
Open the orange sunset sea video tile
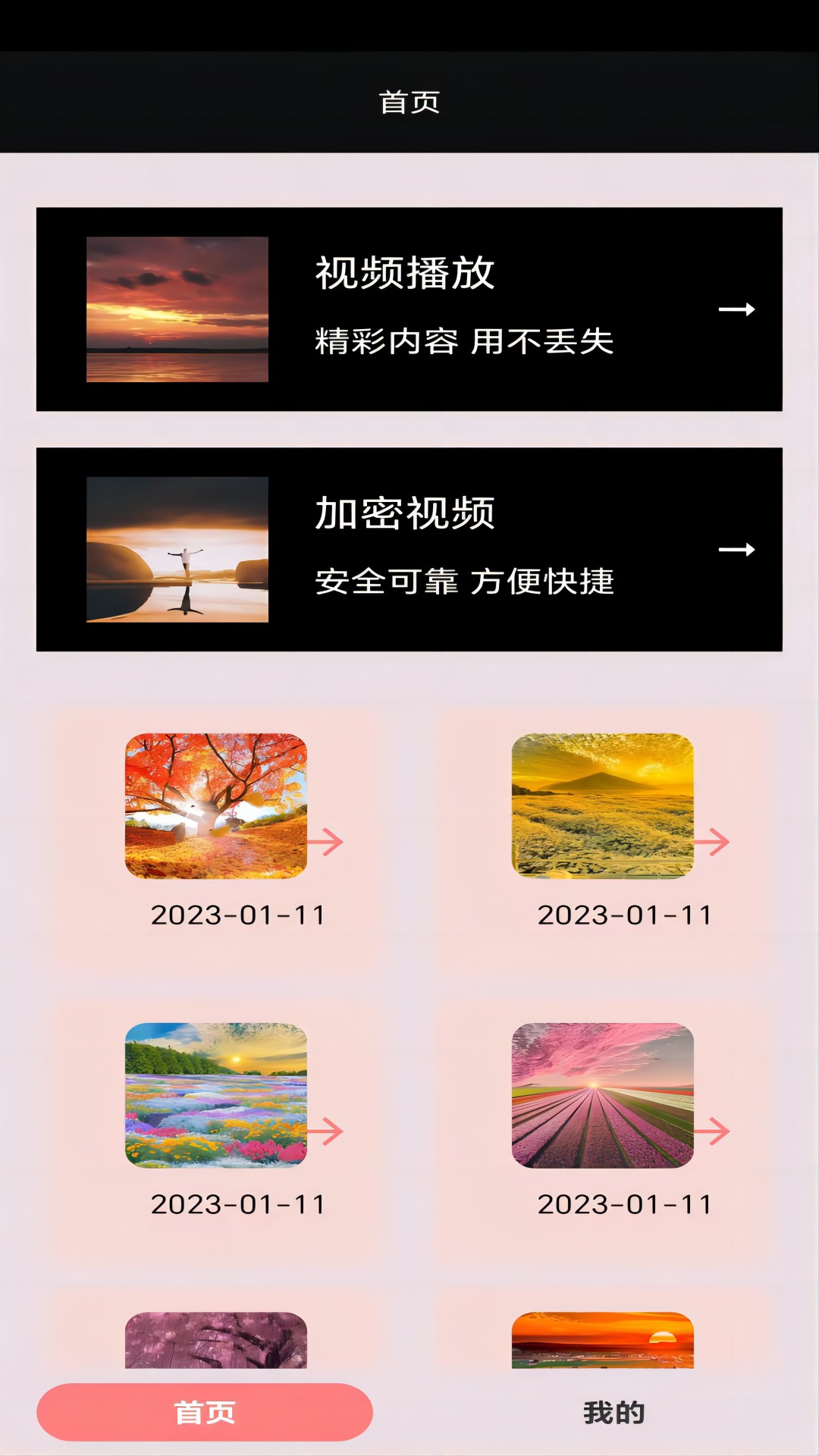click(603, 1341)
